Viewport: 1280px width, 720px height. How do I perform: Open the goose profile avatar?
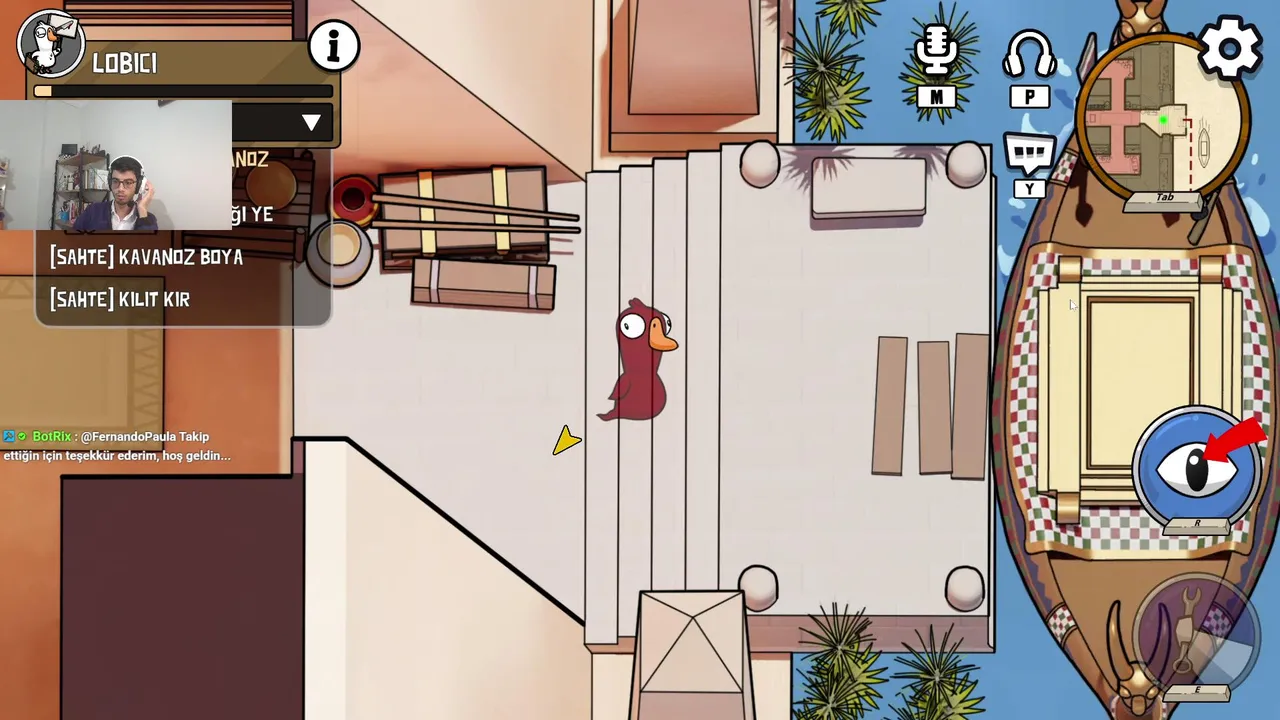(51, 45)
